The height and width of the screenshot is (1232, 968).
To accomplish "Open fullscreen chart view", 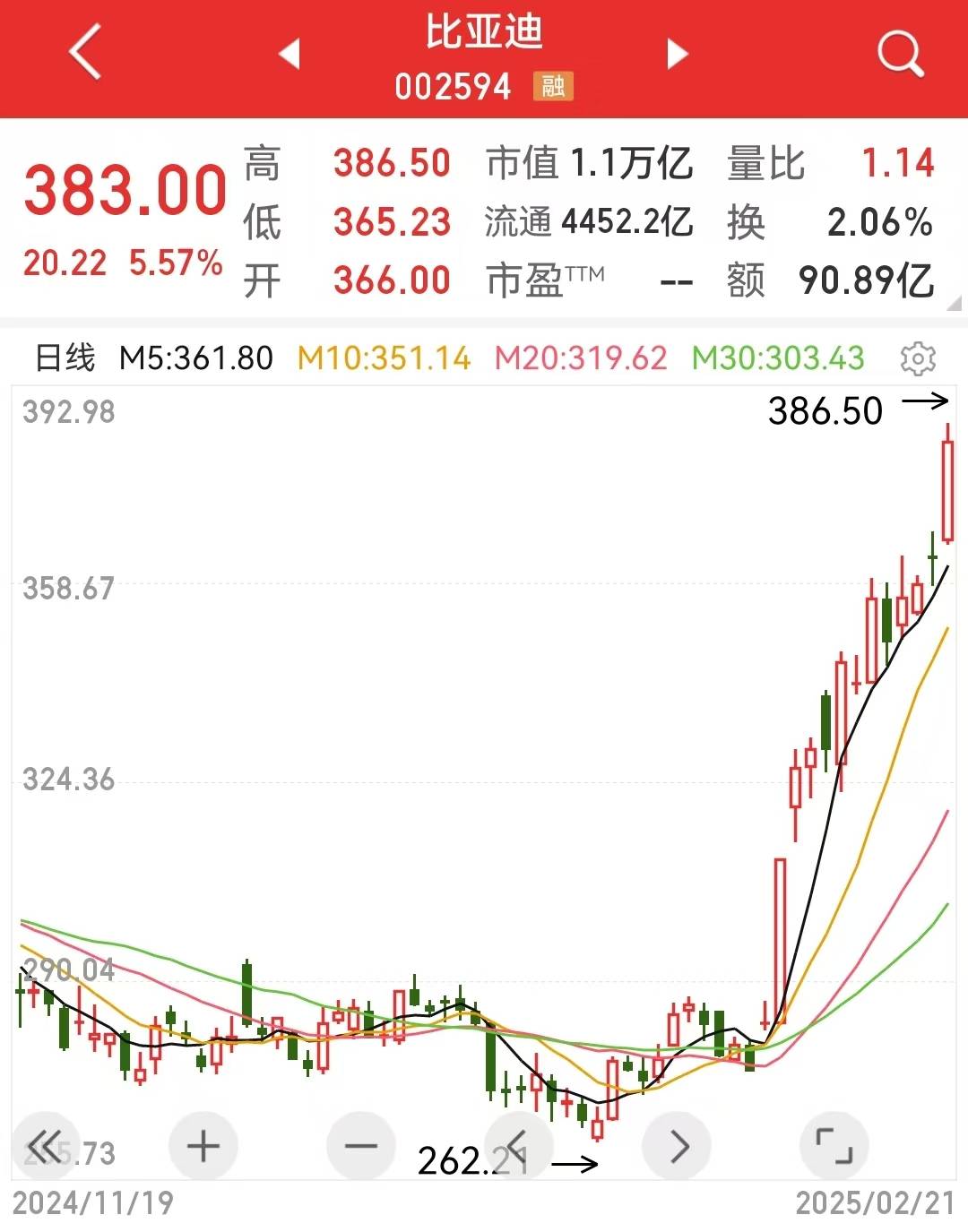I will 834,1144.
